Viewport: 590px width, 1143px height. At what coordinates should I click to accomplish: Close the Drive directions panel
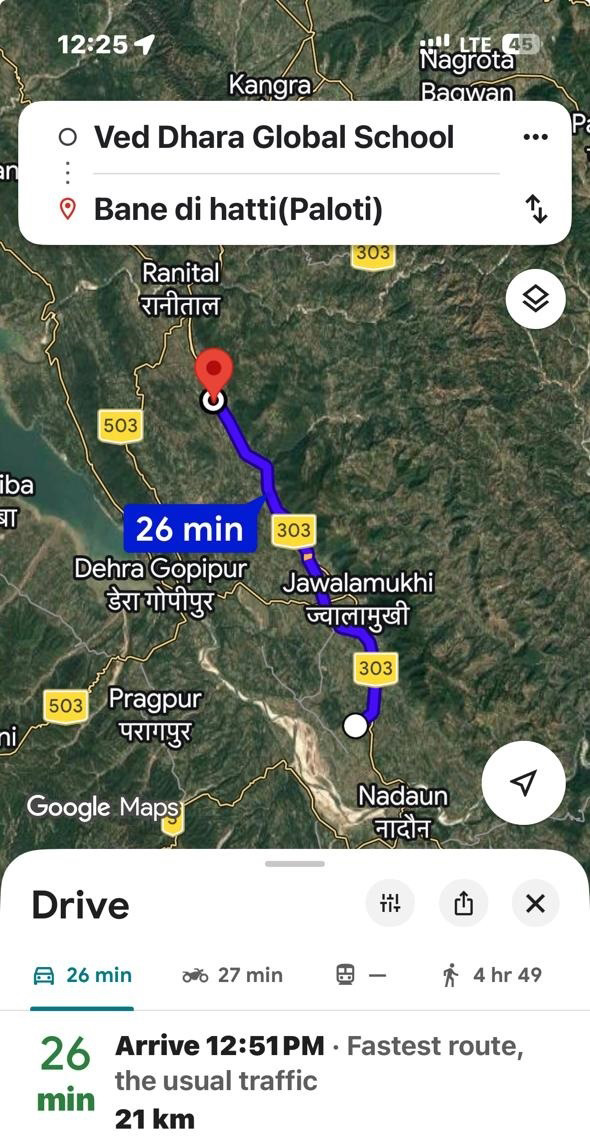click(535, 904)
